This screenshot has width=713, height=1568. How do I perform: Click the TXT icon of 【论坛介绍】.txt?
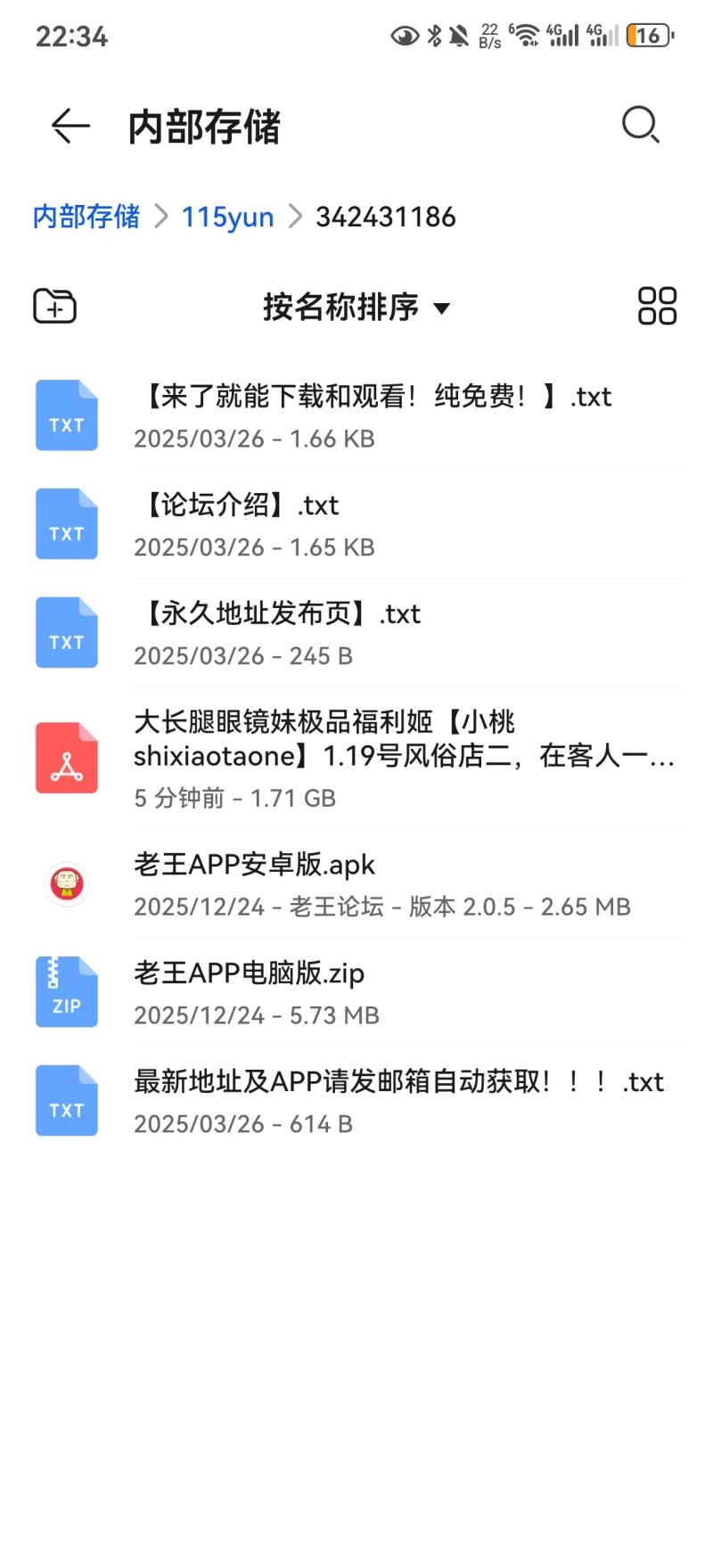[x=66, y=523]
